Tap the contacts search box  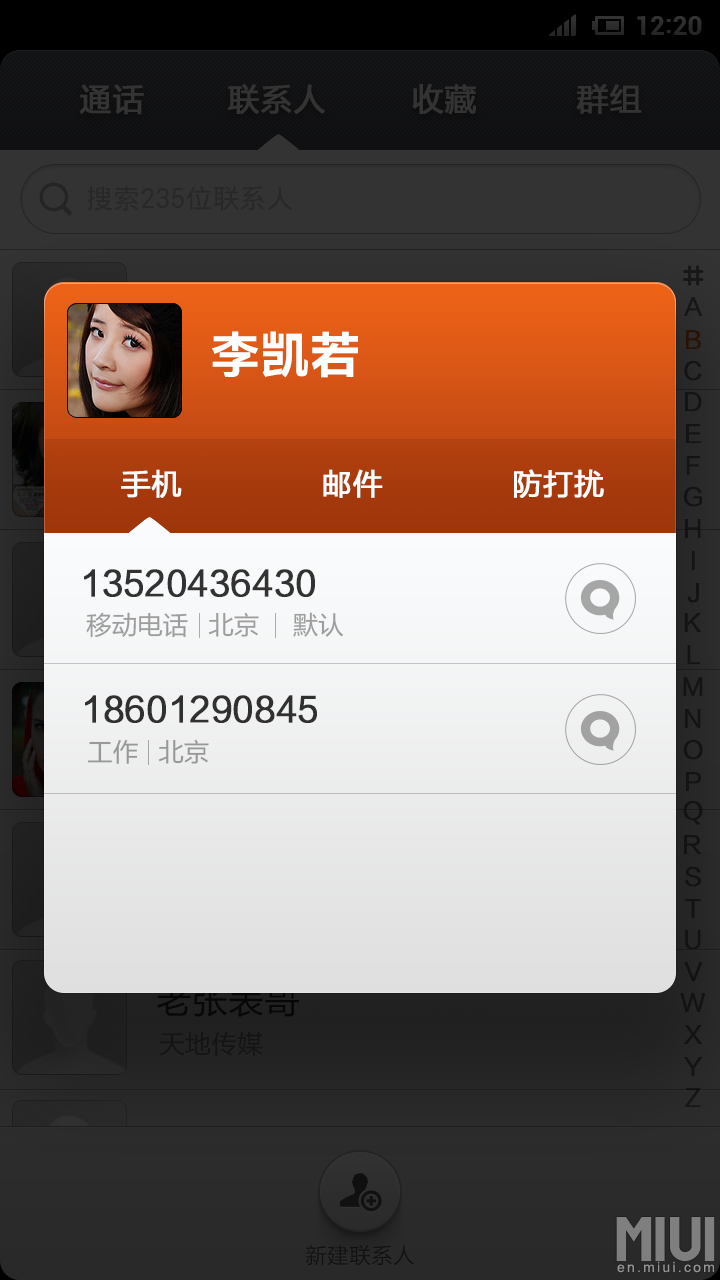click(360, 199)
